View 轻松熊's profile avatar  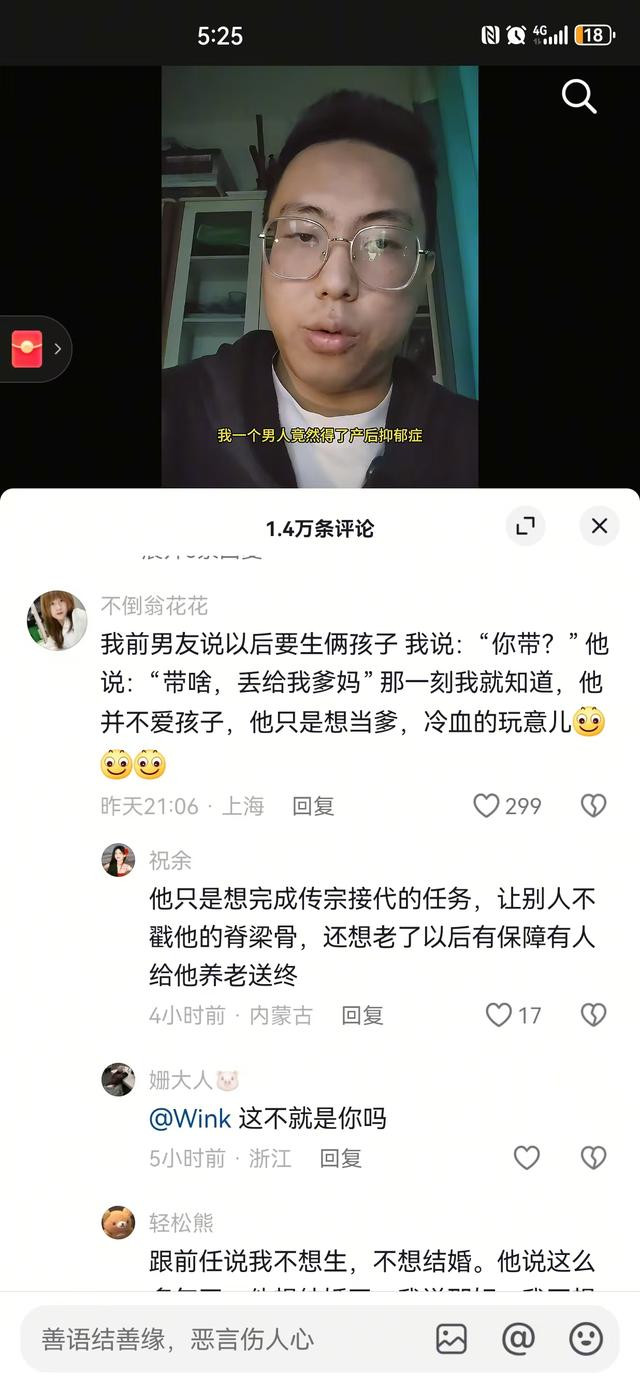point(118,1222)
